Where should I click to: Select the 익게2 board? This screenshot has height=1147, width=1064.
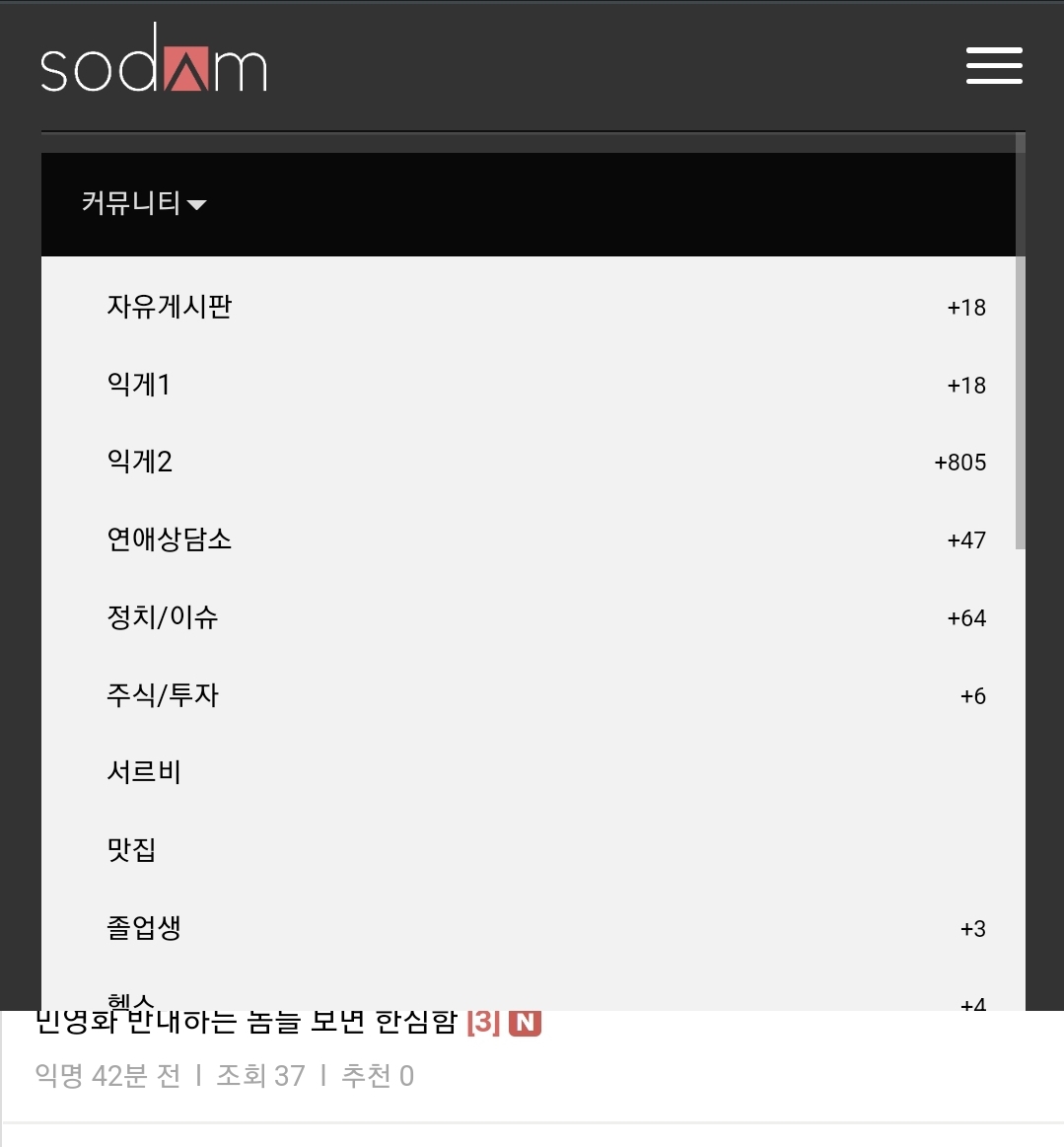click(x=140, y=462)
